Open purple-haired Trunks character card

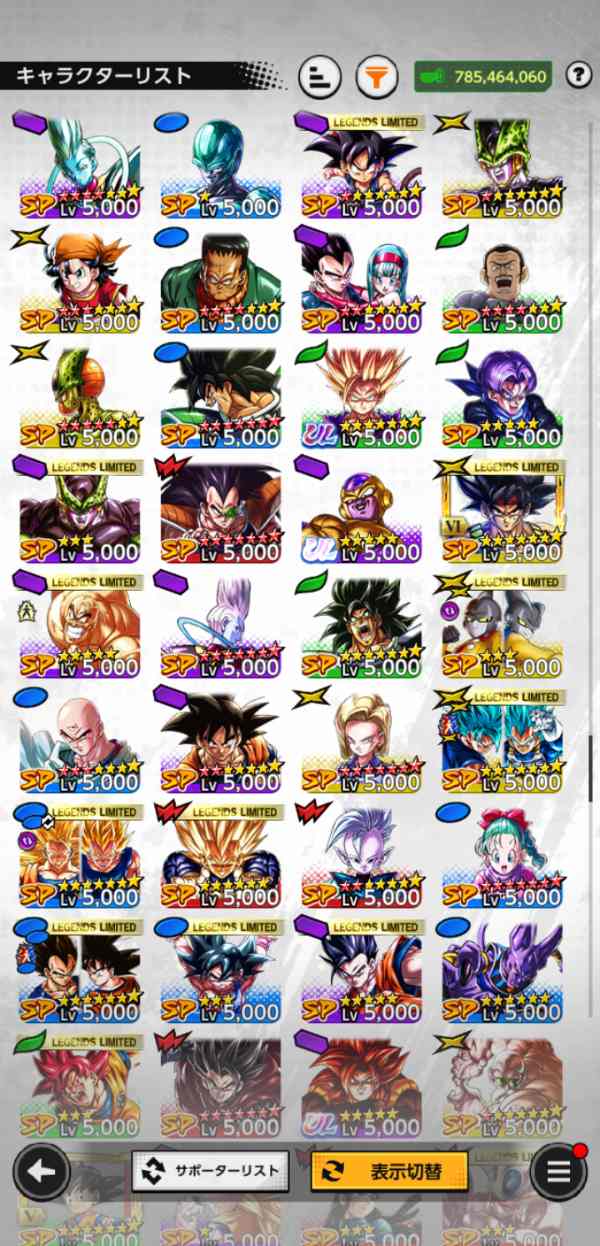pos(502,397)
